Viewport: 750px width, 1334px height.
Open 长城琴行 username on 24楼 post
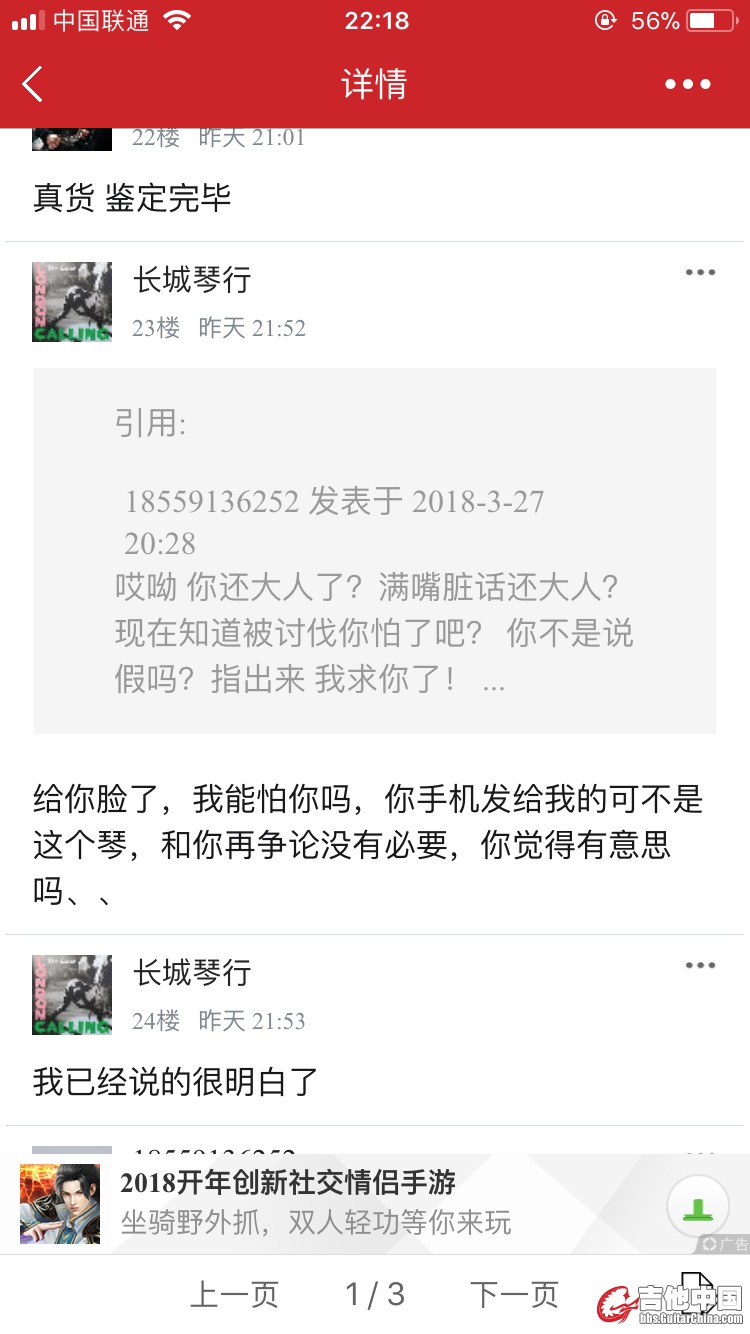[192, 972]
